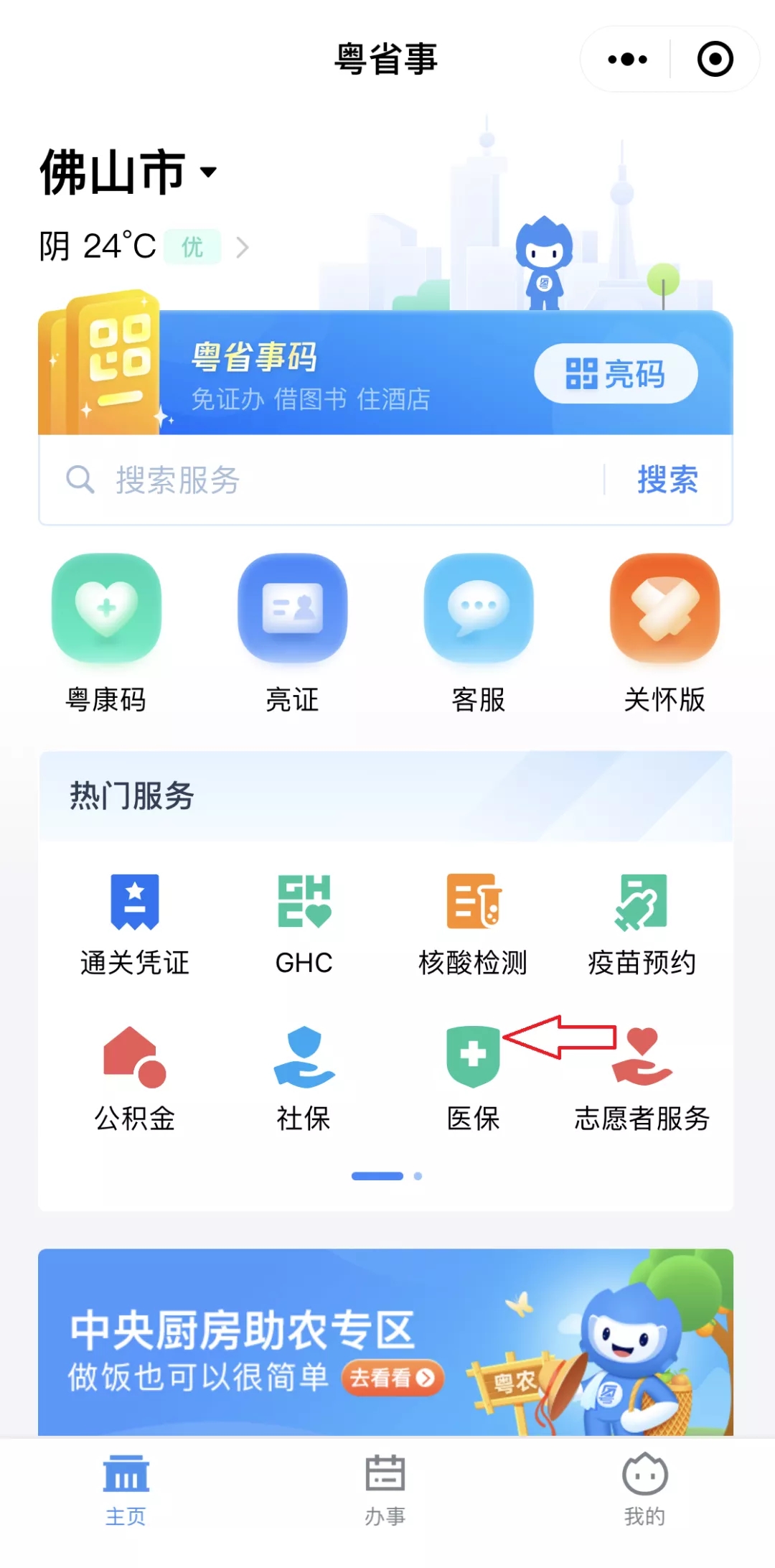775x1568 pixels.
Task: Contact 客服 customer service
Action: click(x=479, y=632)
